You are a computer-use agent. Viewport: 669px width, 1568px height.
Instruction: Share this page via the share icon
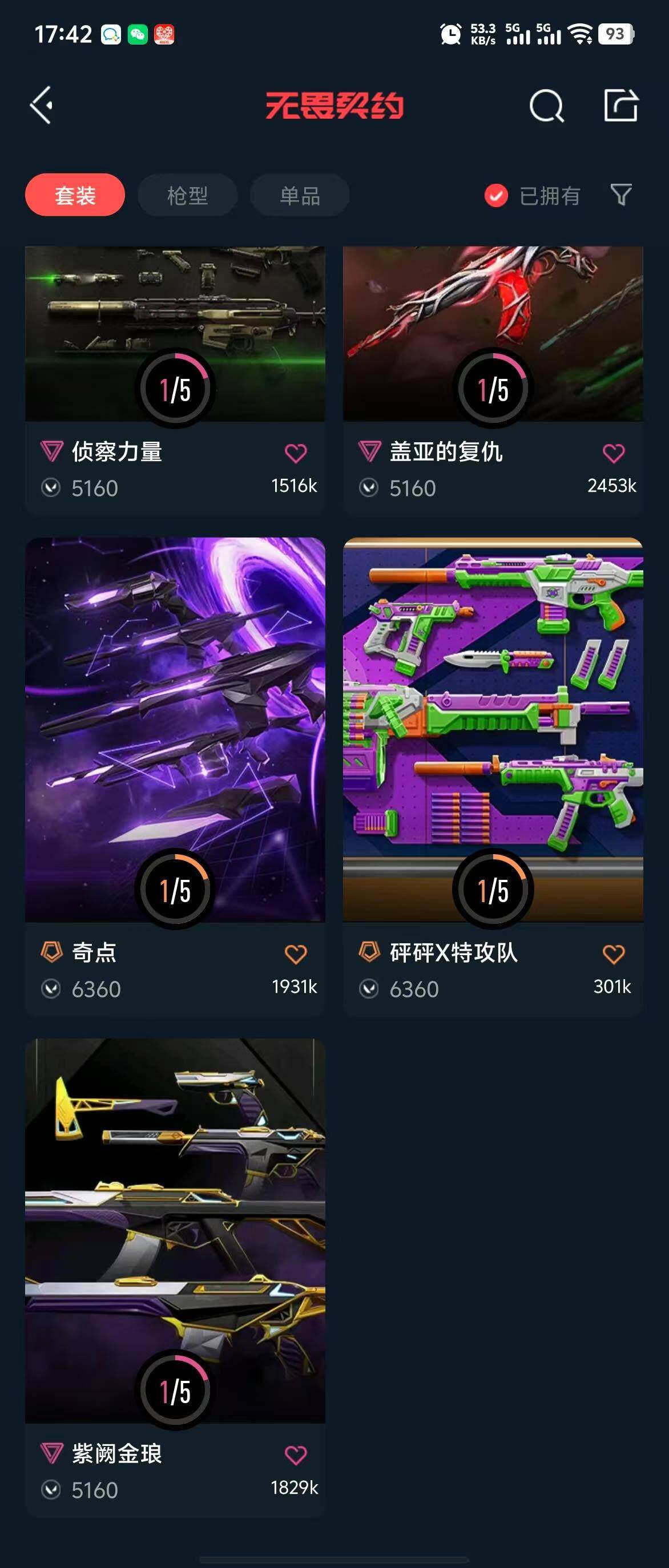coord(620,106)
